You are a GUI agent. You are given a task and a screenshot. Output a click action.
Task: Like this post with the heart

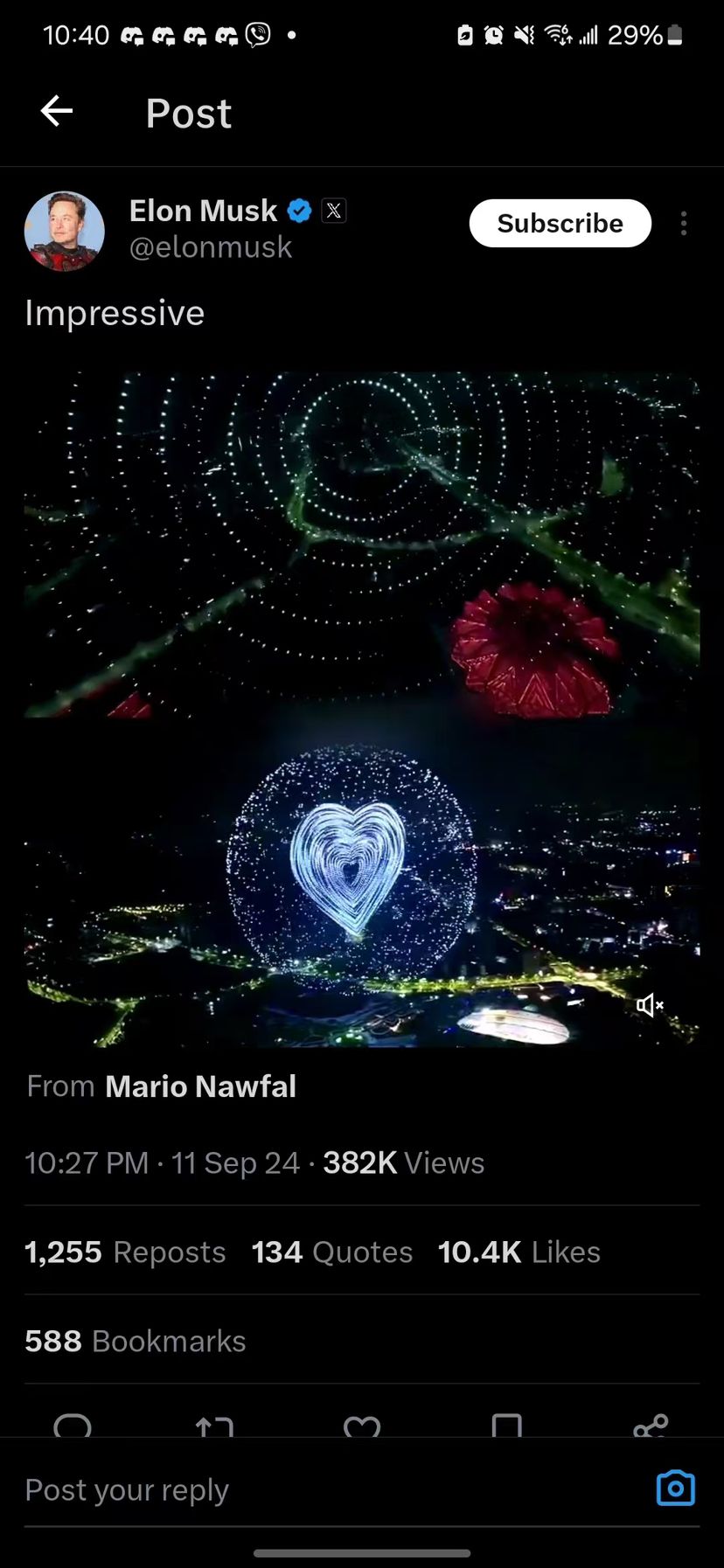(x=362, y=1425)
